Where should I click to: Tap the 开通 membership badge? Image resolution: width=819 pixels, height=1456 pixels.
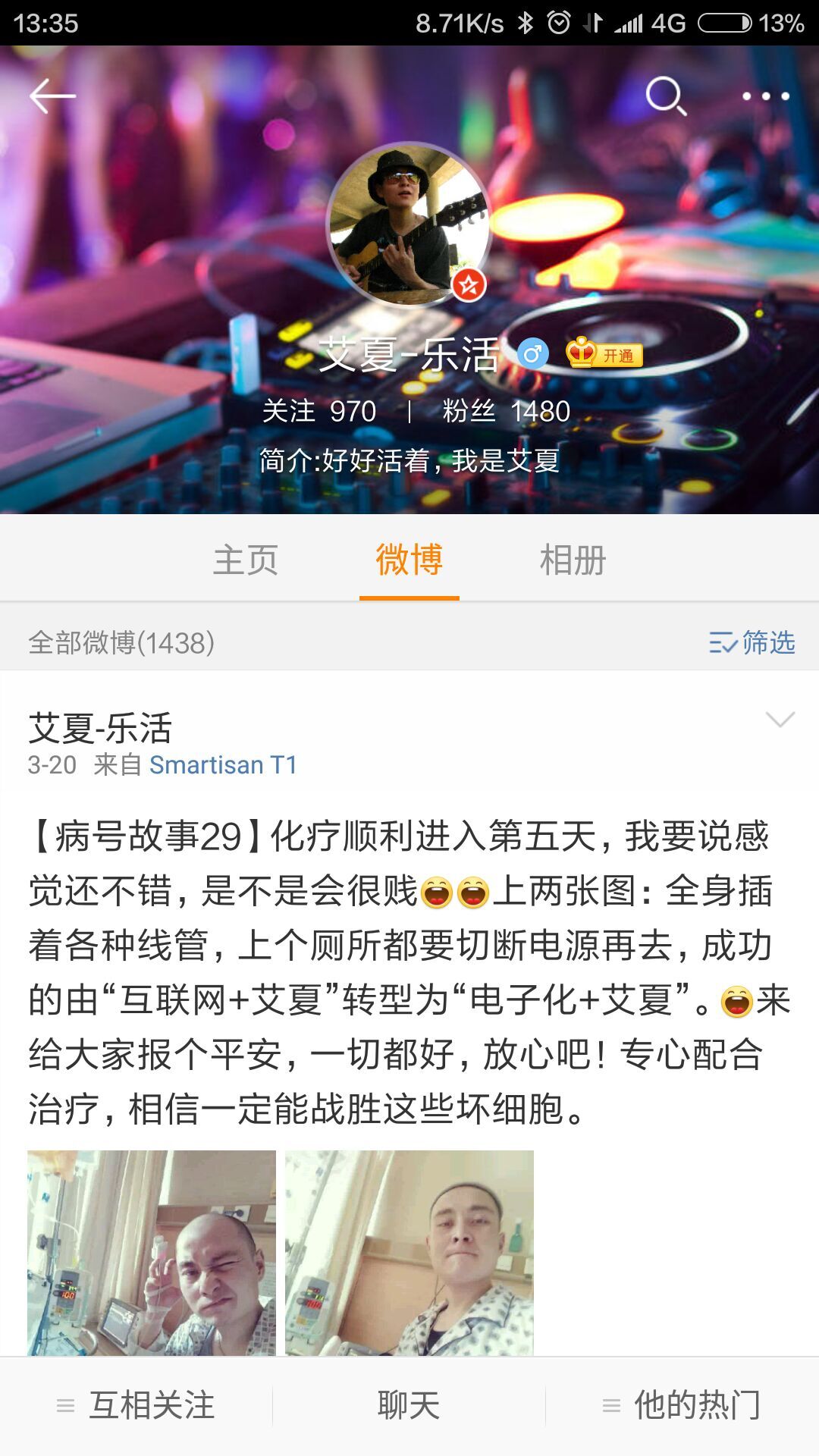(x=605, y=353)
